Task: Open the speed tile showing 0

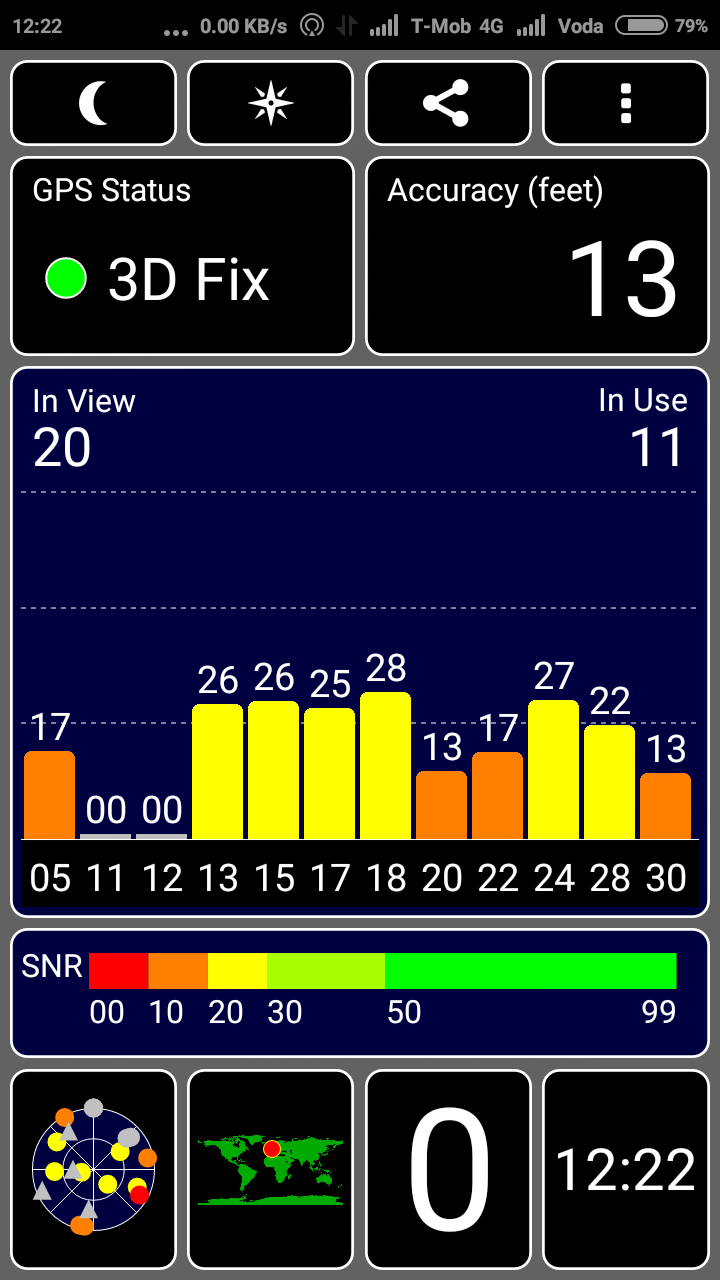Action: tap(448, 1168)
